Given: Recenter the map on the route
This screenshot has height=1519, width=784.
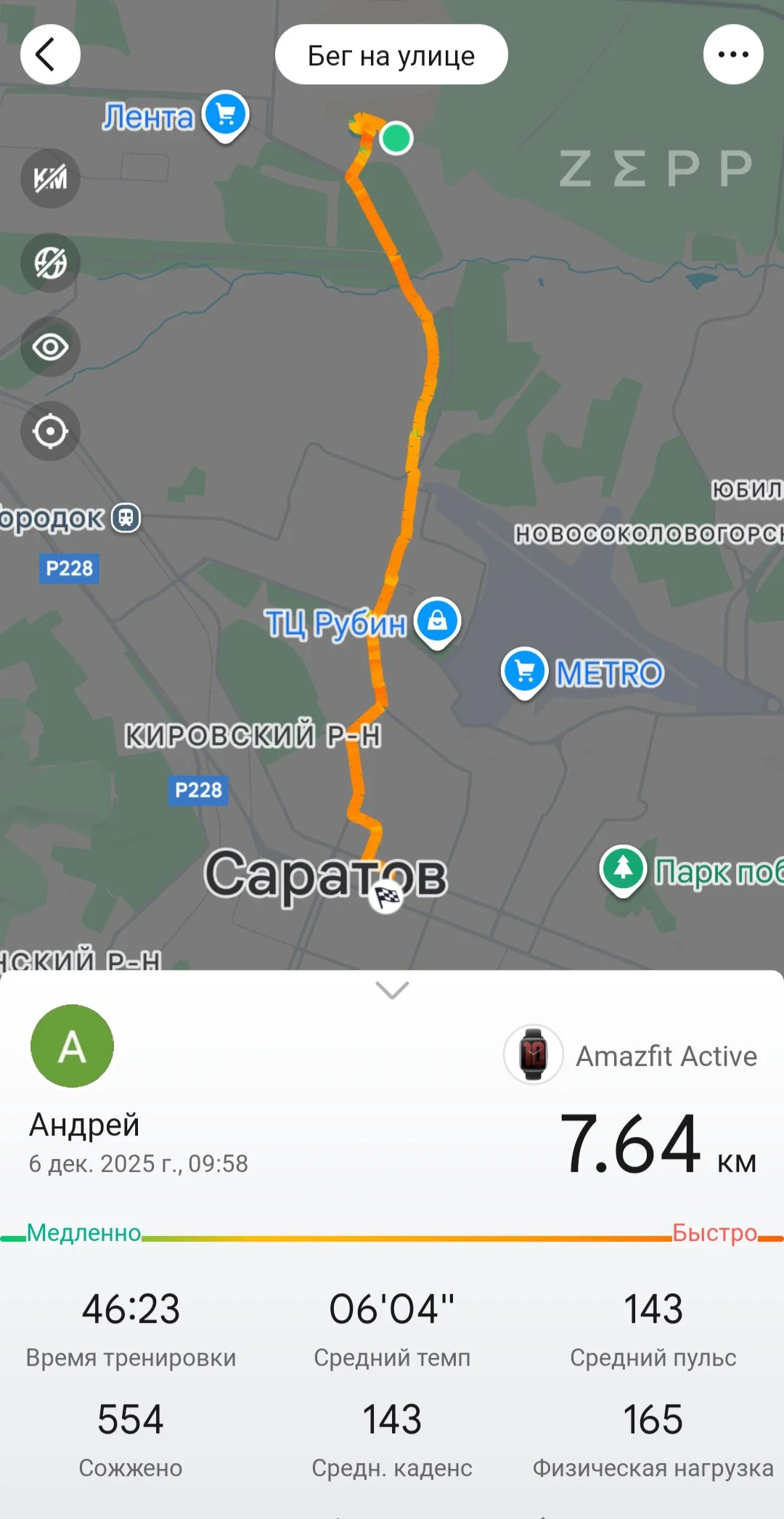Looking at the screenshot, I should pos(49,431).
